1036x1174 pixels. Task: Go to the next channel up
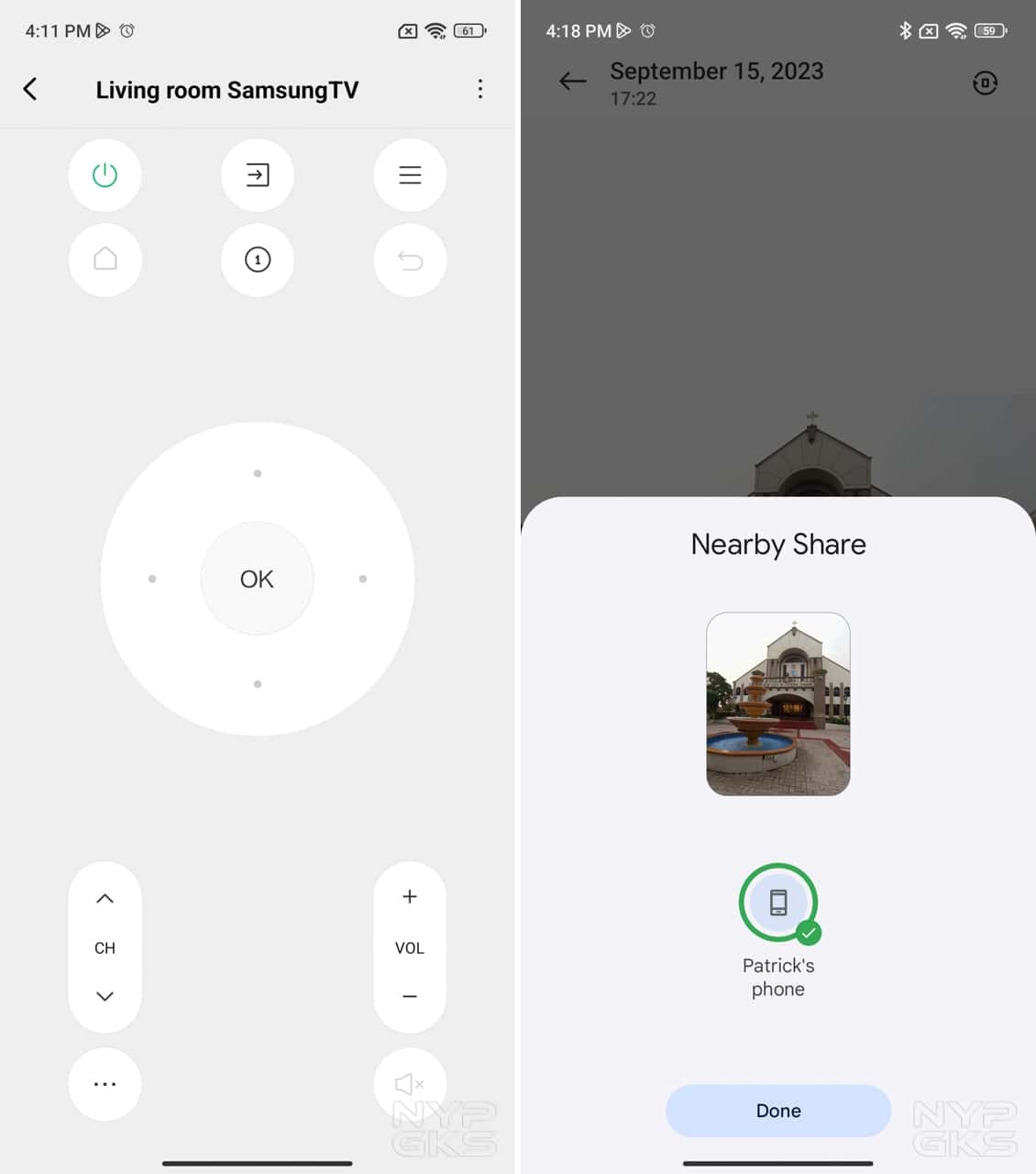pos(105,899)
